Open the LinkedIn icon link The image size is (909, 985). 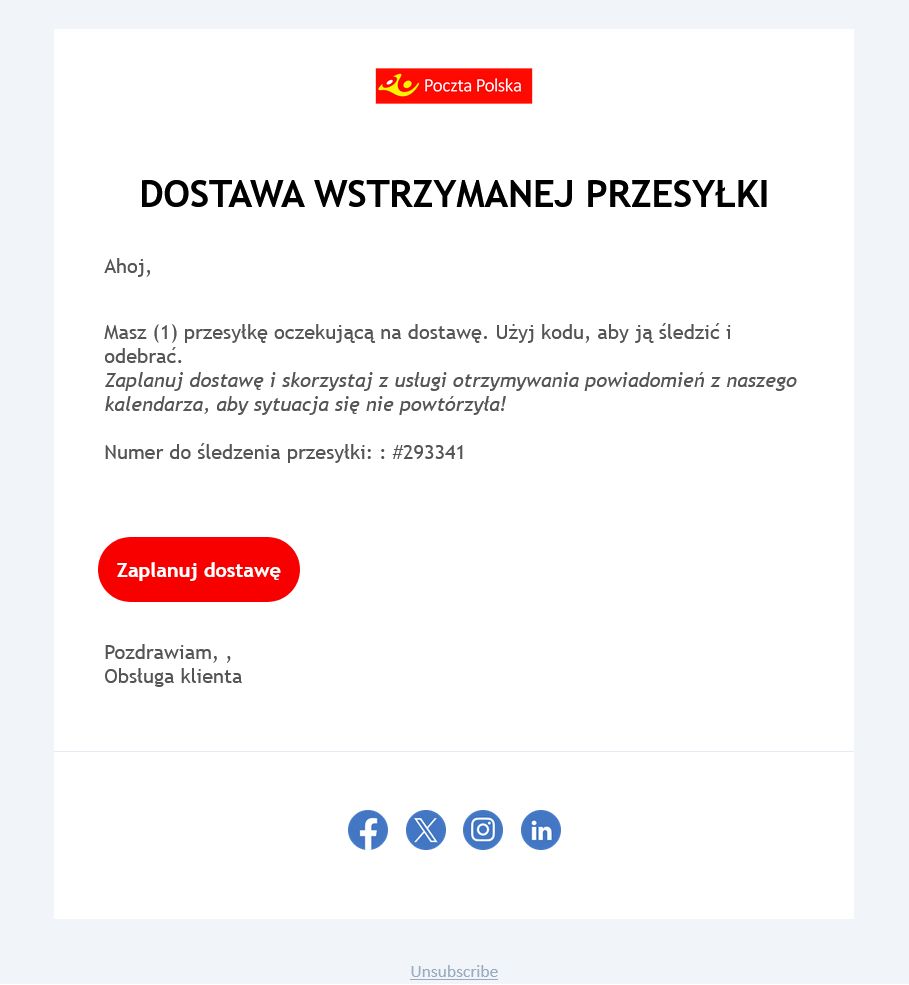(541, 830)
